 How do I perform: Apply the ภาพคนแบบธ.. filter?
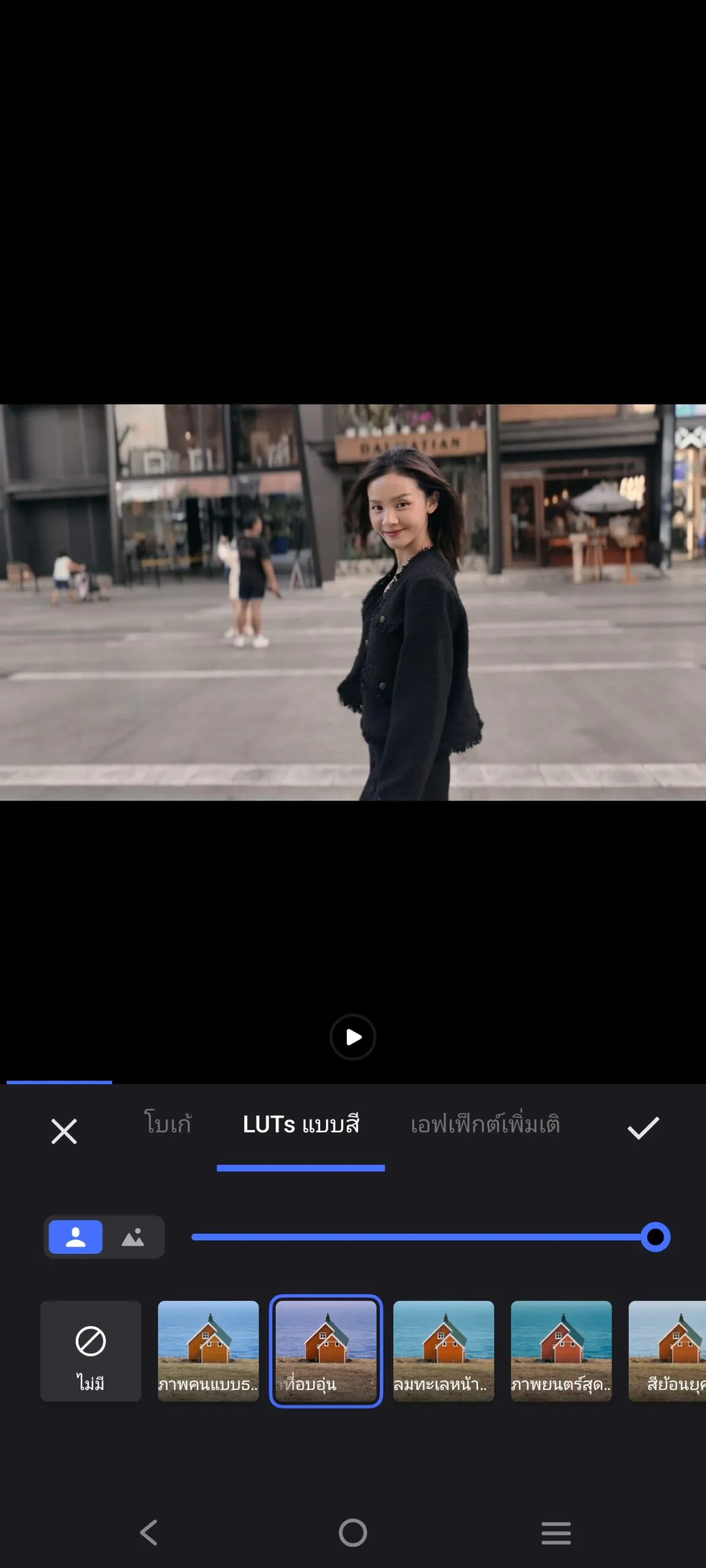(208, 1351)
